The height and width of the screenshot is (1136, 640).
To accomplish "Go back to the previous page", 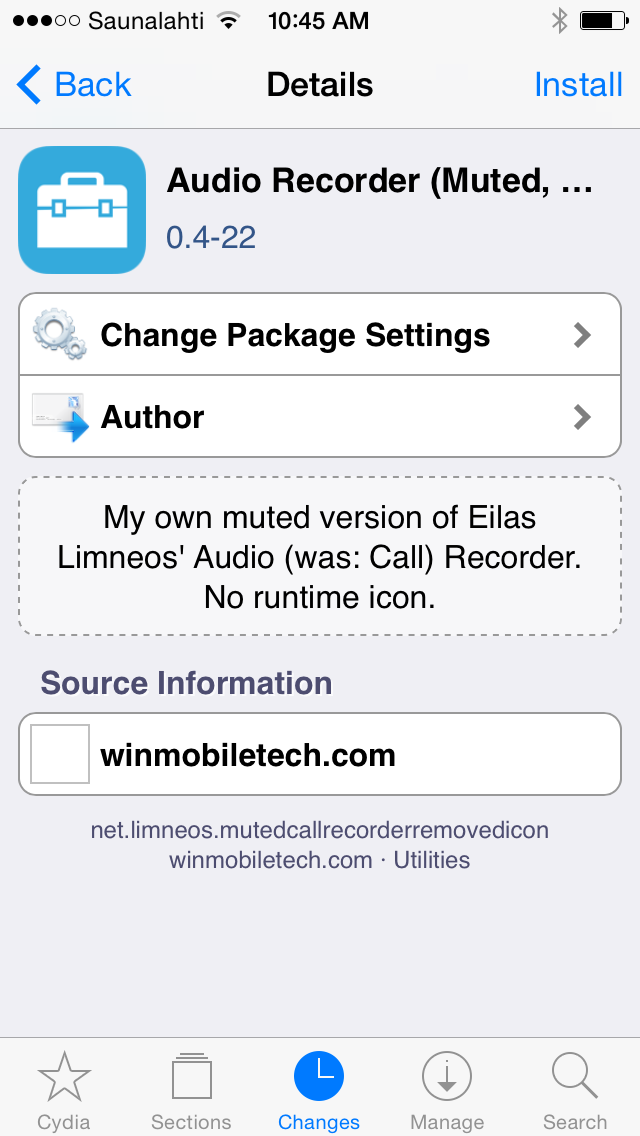I will (74, 85).
